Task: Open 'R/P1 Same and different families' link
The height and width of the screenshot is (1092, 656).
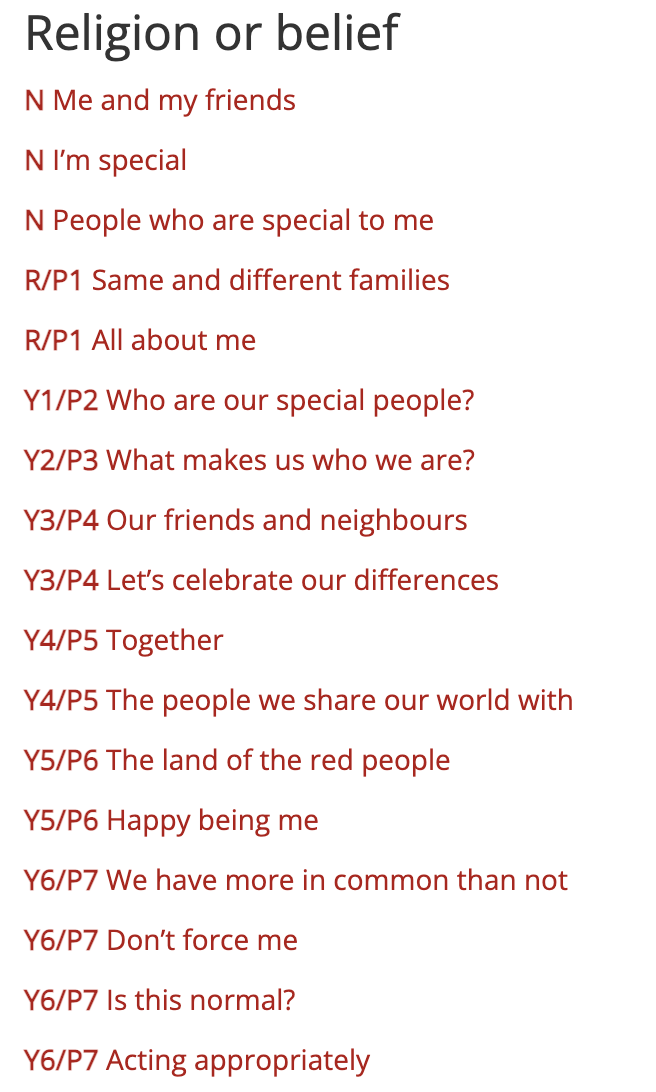Action: [x=237, y=281]
